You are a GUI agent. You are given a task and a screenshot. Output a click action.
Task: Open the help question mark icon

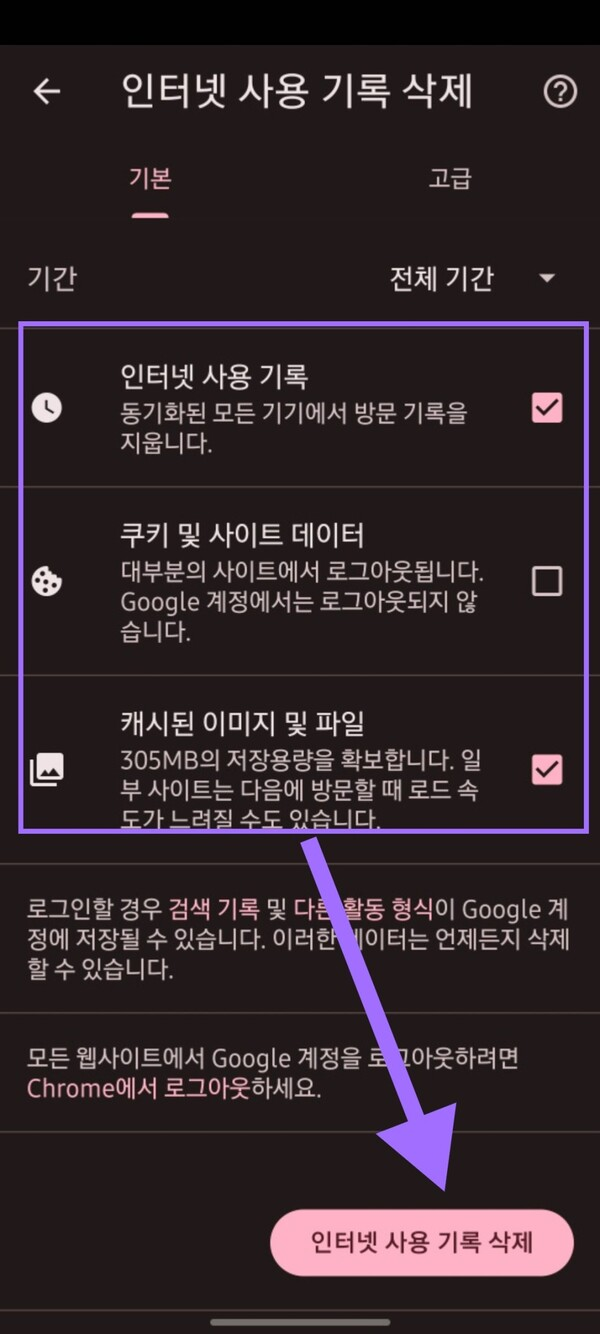tap(560, 92)
